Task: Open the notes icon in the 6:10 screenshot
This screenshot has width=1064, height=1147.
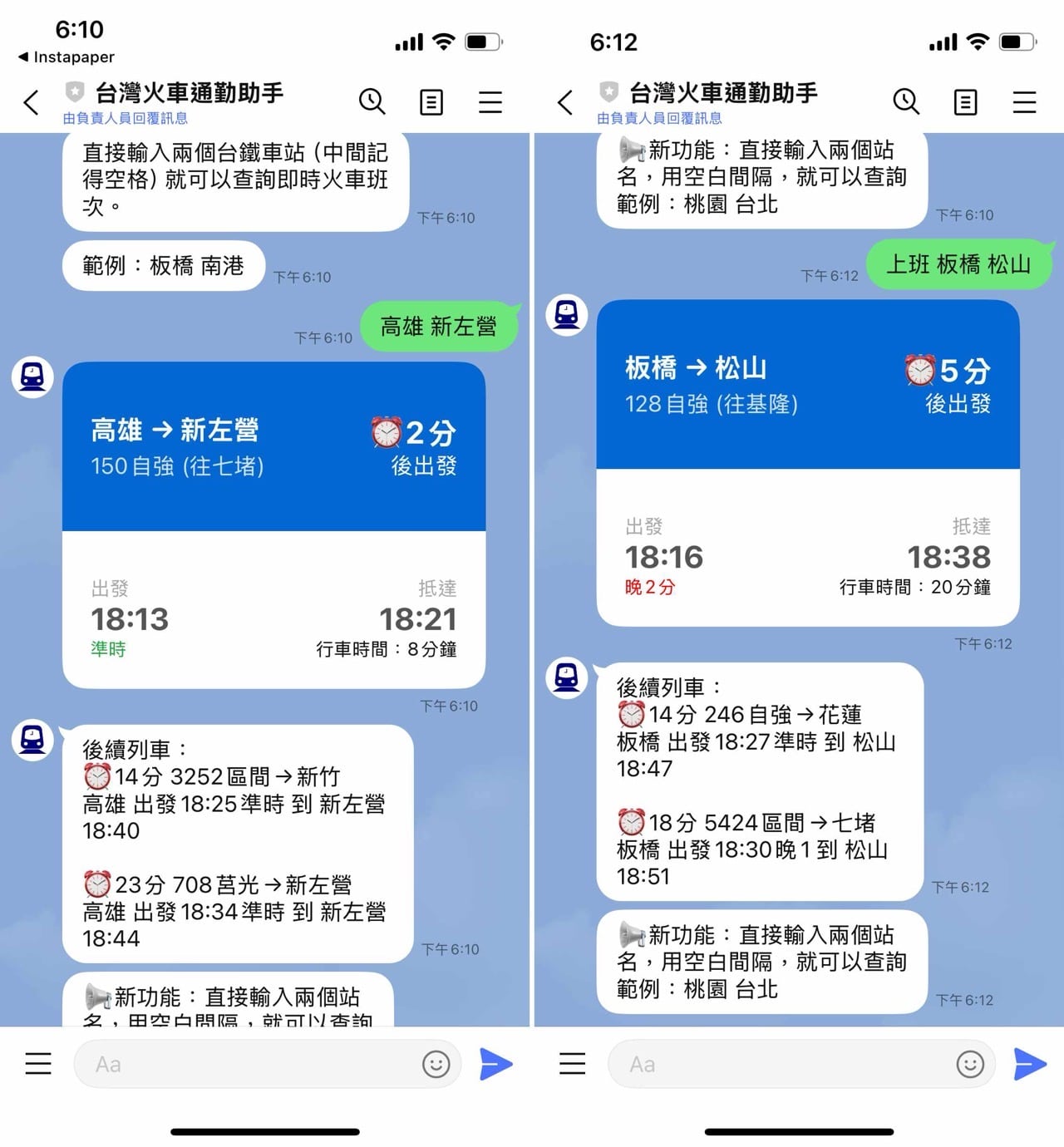Action: [x=431, y=102]
